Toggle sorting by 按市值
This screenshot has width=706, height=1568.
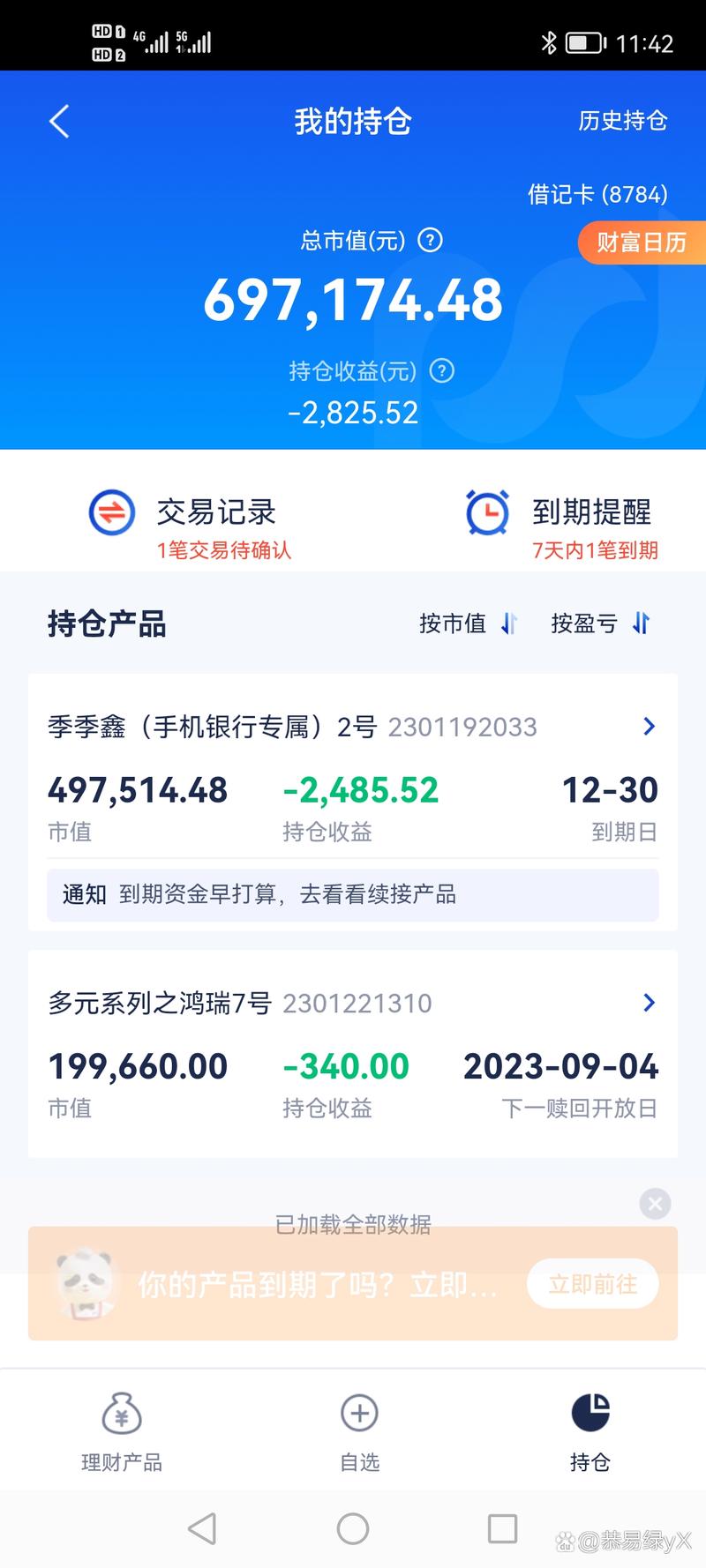[x=469, y=623]
